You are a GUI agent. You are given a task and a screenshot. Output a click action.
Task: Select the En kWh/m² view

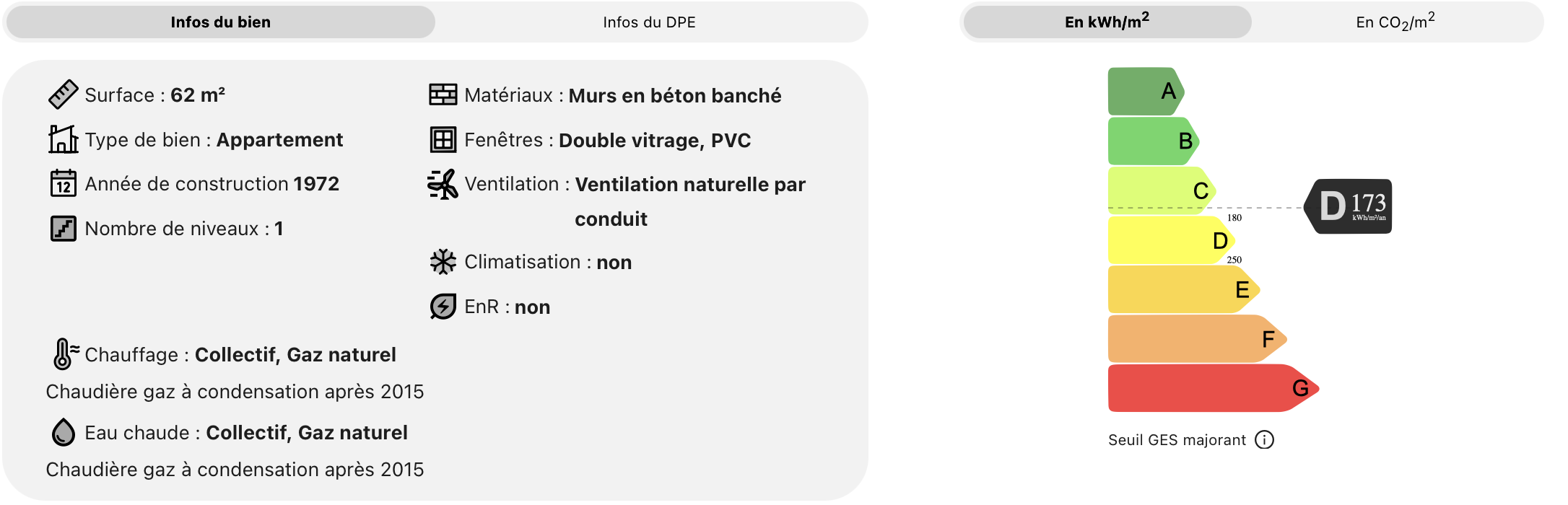click(1107, 22)
